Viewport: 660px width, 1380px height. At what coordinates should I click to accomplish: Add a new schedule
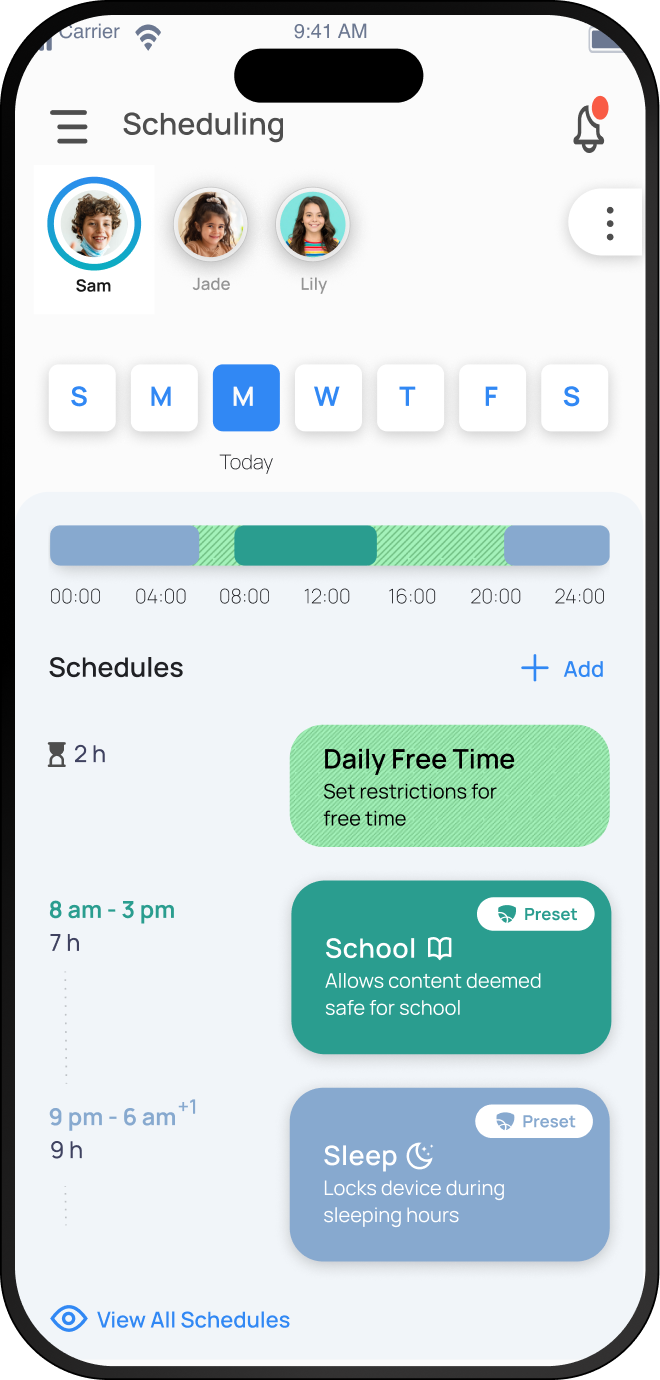563,669
